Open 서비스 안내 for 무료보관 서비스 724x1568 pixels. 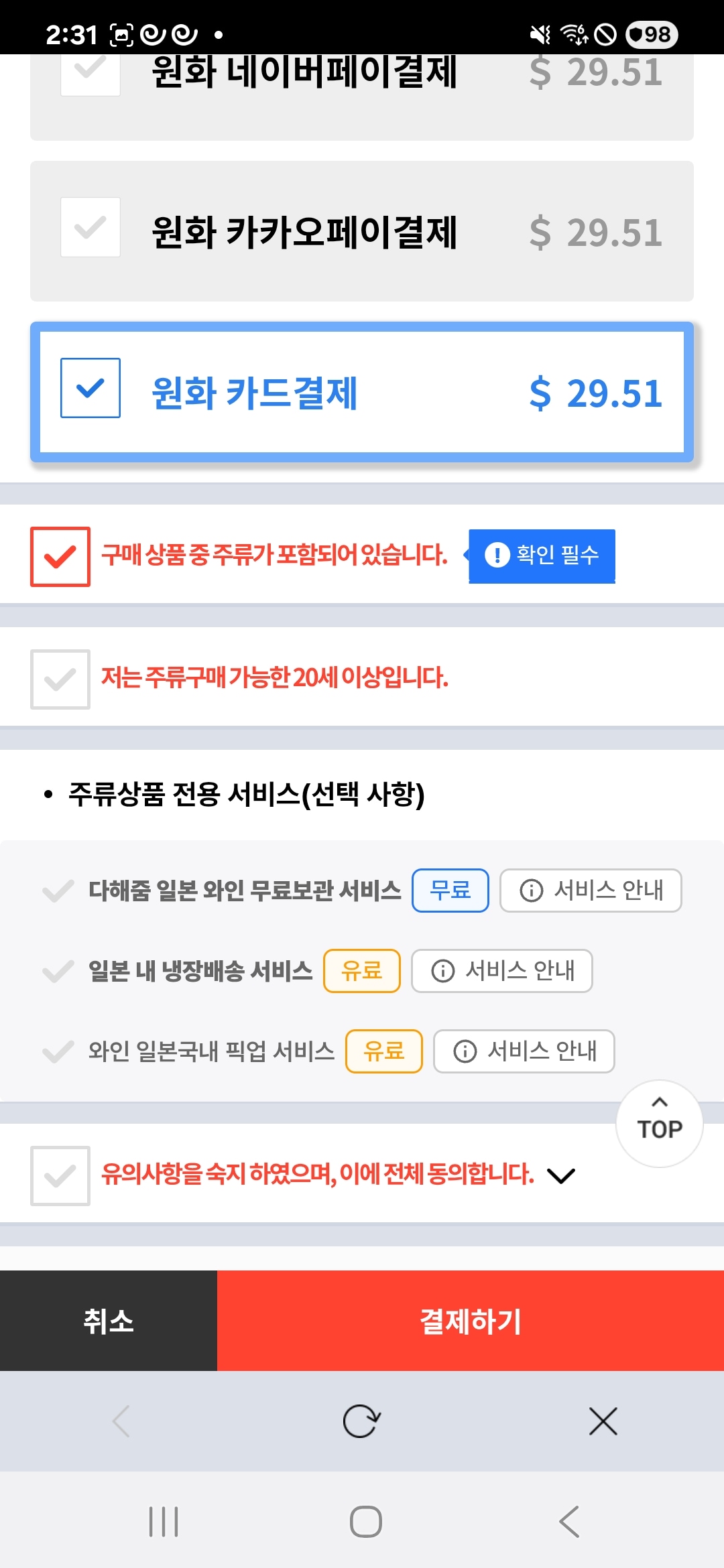click(x=591, y=891)
